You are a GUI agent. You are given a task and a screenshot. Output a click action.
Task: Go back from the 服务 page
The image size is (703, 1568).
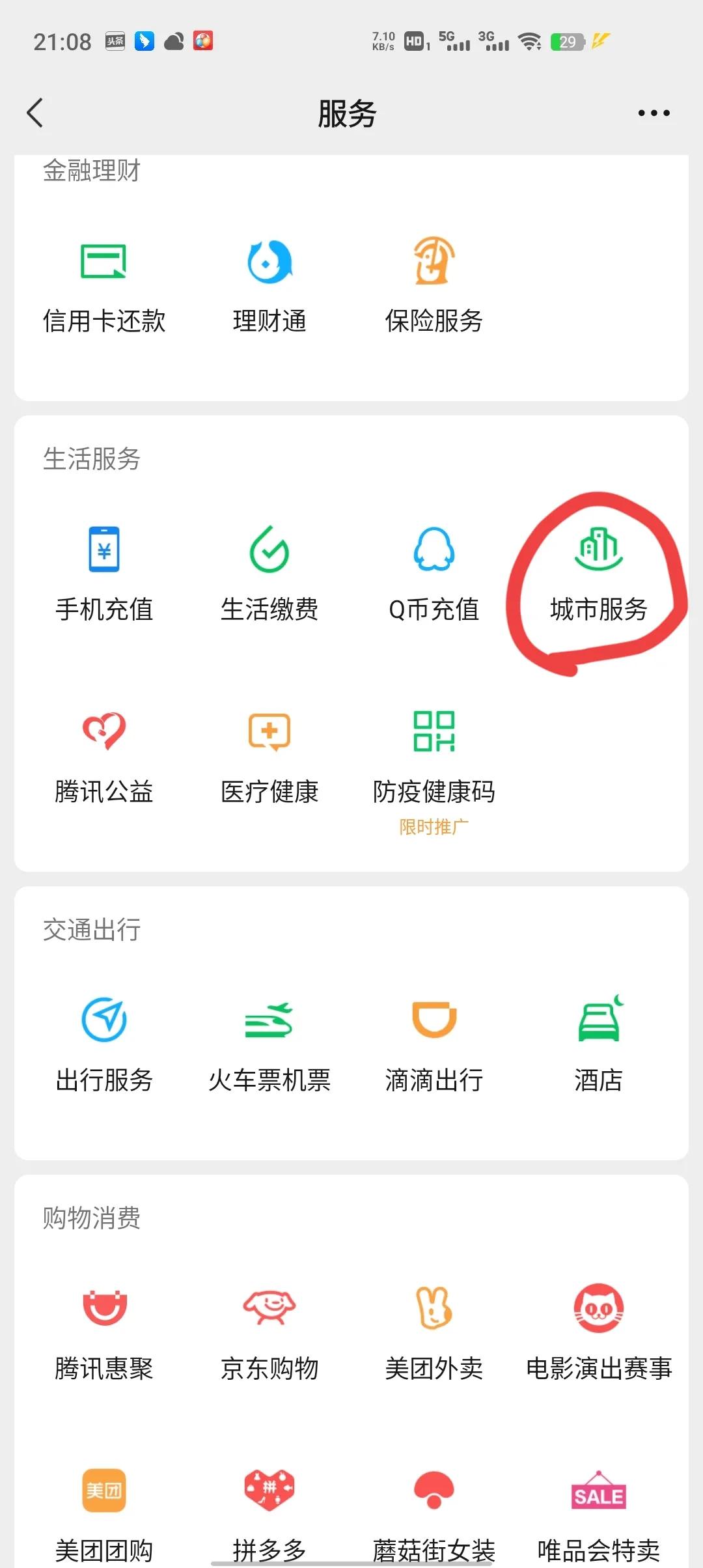click(x=35, y=113)
